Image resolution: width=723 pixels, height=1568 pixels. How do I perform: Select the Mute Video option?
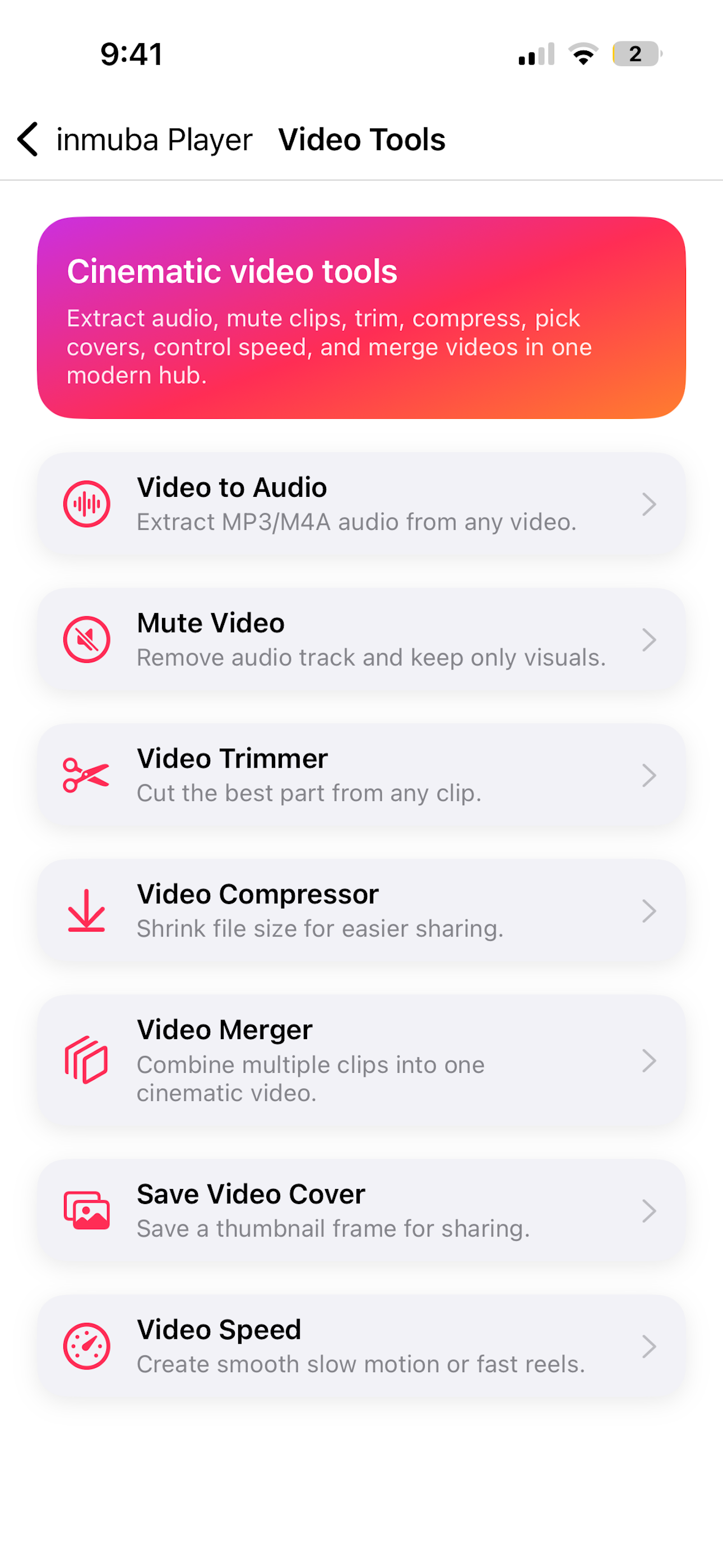[x=361, y=640]
